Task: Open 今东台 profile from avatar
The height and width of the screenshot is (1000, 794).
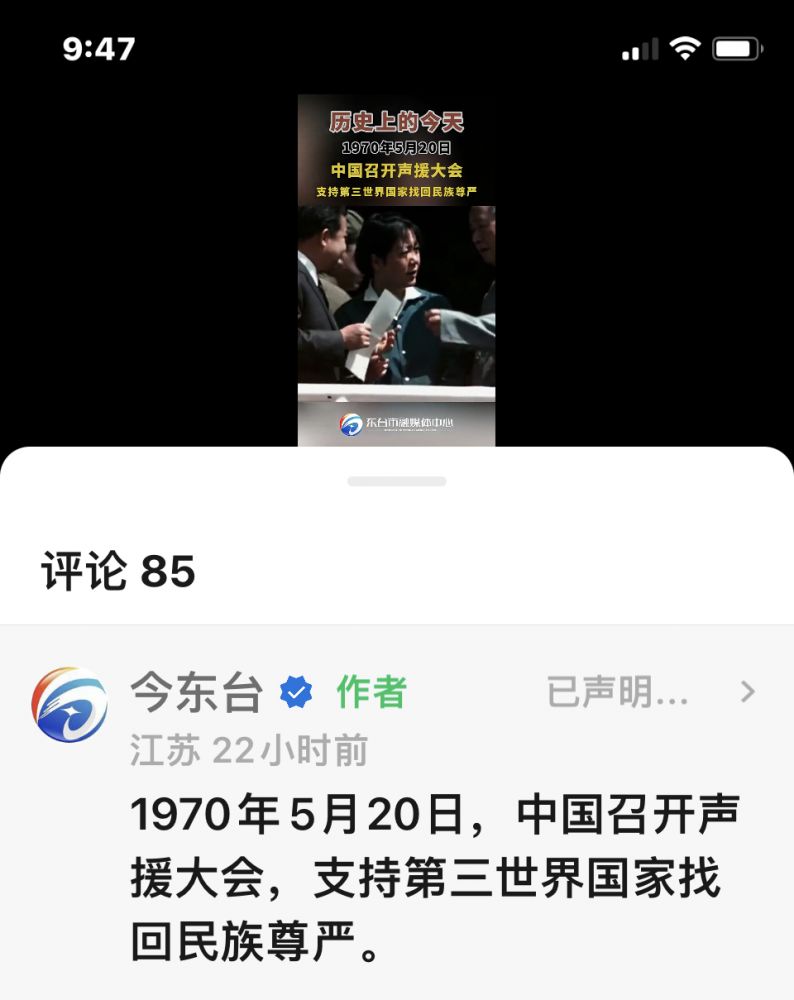Action: pyautogui.click(x=69, y=704)
